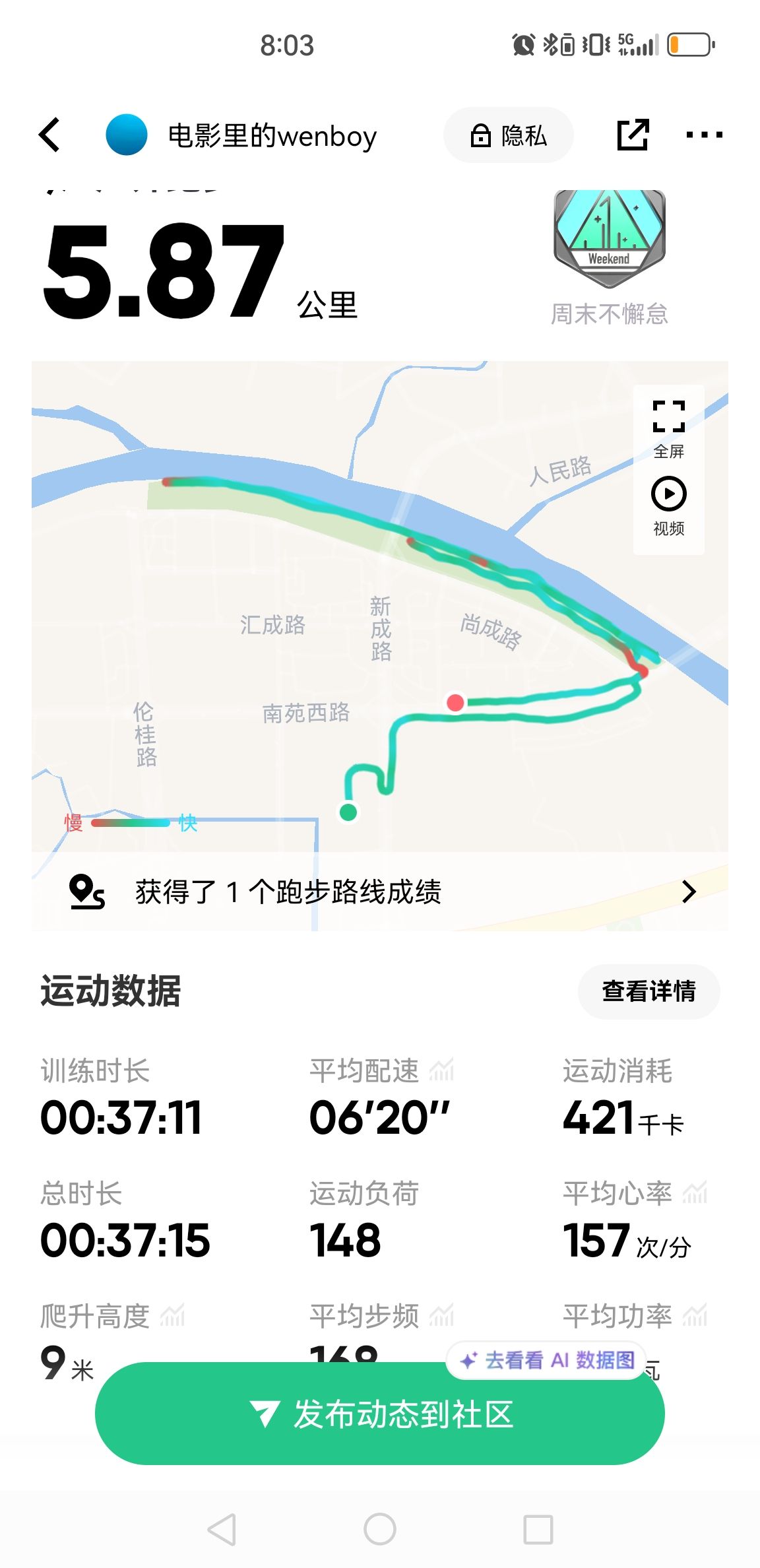
Task: Tap 发布动态到社区 to post
Action: (x=380, y=1414)
